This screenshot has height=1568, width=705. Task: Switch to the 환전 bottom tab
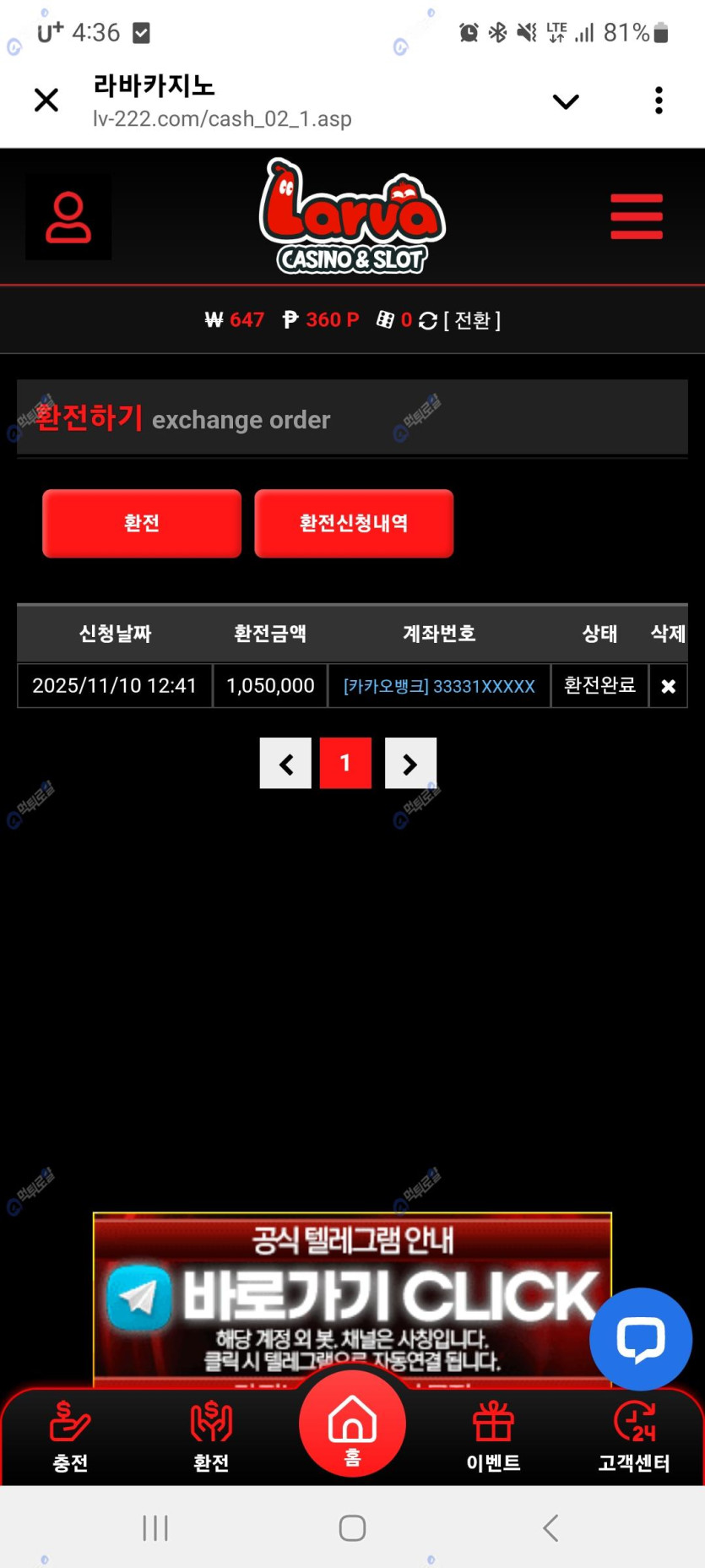(211, 1436)
